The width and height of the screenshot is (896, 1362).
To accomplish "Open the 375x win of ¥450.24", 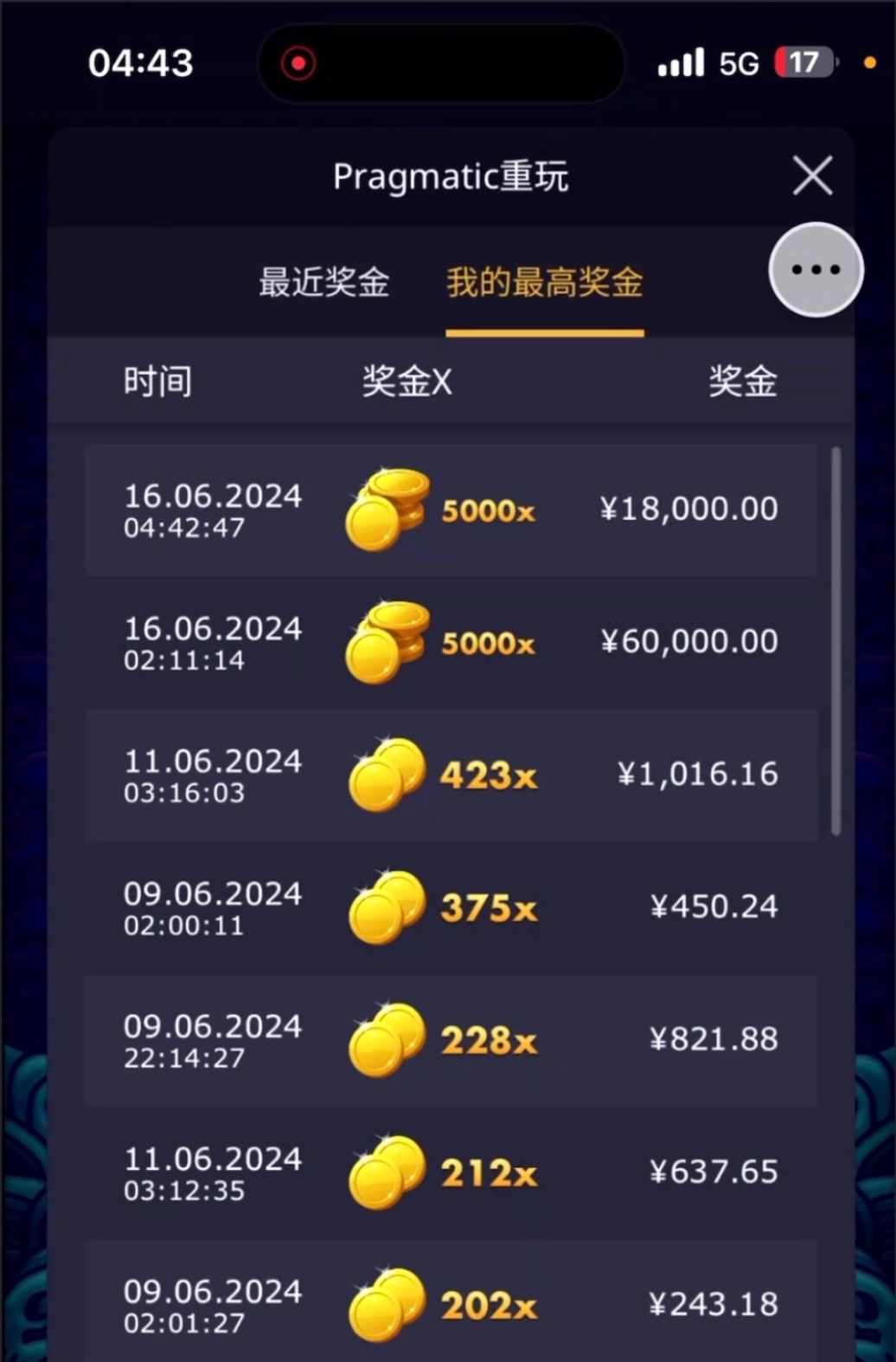I will [451, 907].
